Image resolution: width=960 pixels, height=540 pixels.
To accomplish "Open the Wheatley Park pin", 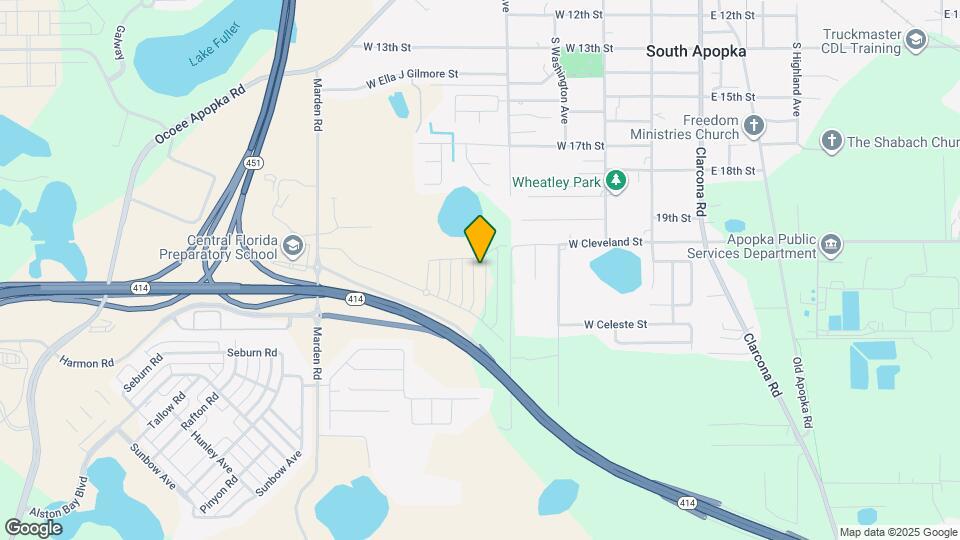I will click(618, 181).
